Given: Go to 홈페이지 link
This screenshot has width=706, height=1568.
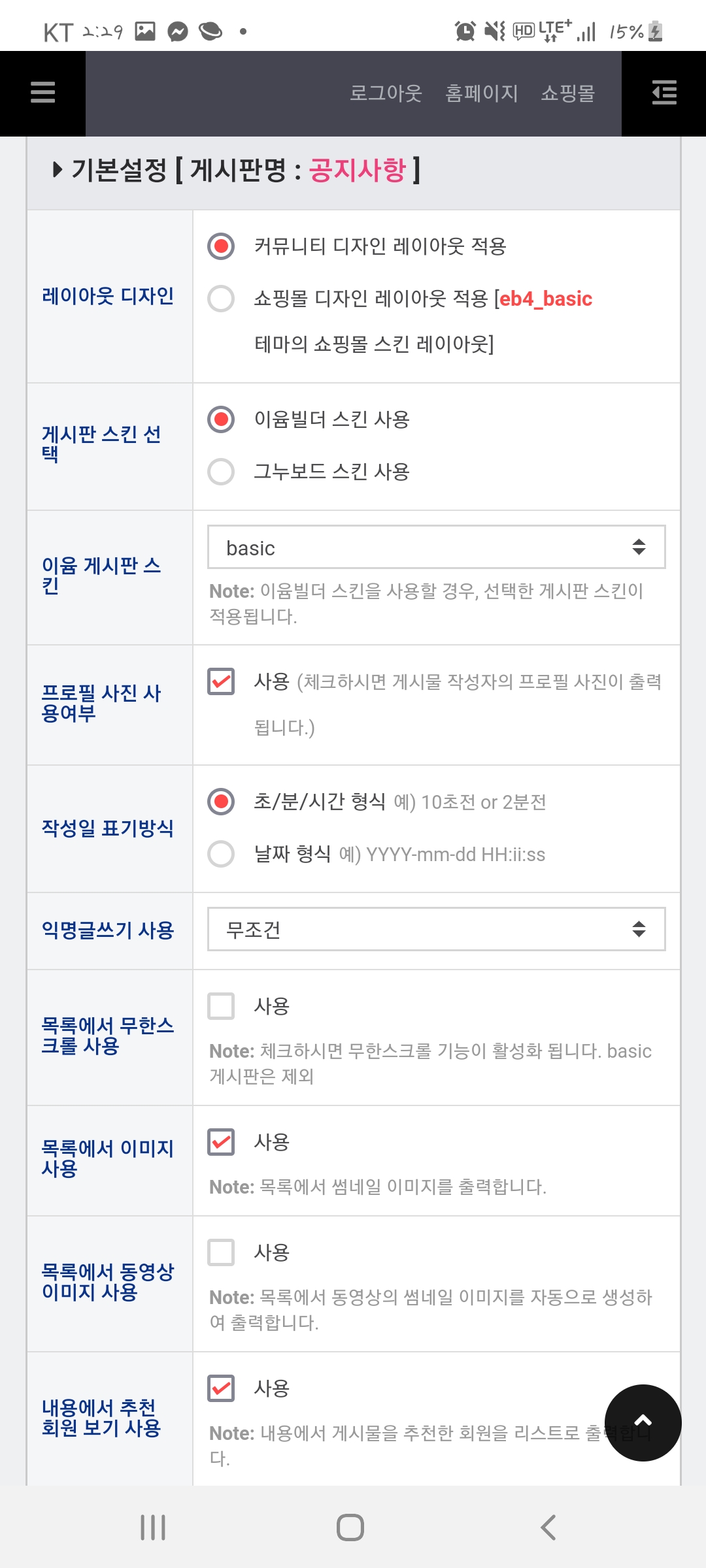Looking at the screenshot, I should (x=481, y=93).
